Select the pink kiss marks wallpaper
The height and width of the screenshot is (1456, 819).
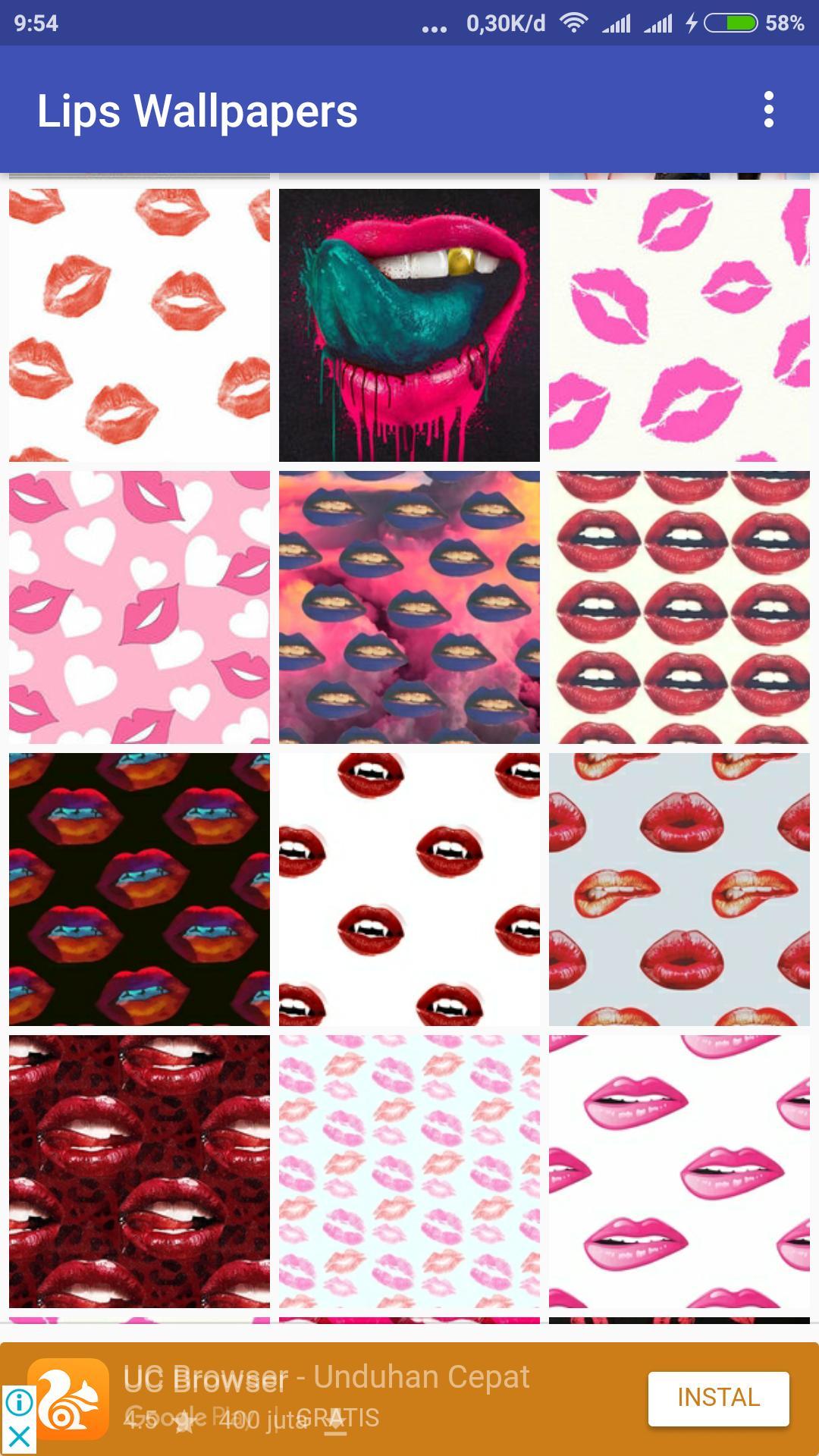pos(679,325)
